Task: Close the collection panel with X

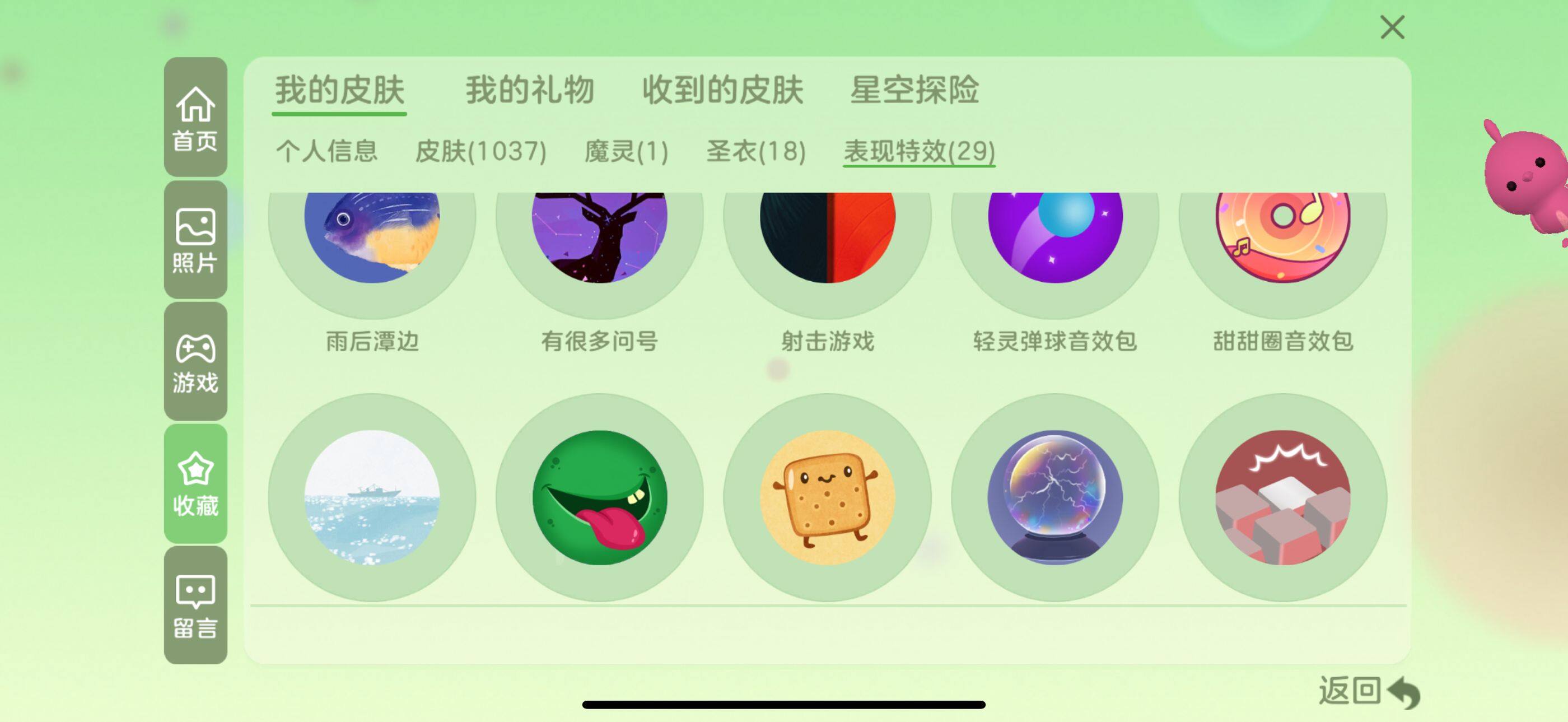Action: point(1392,27)
